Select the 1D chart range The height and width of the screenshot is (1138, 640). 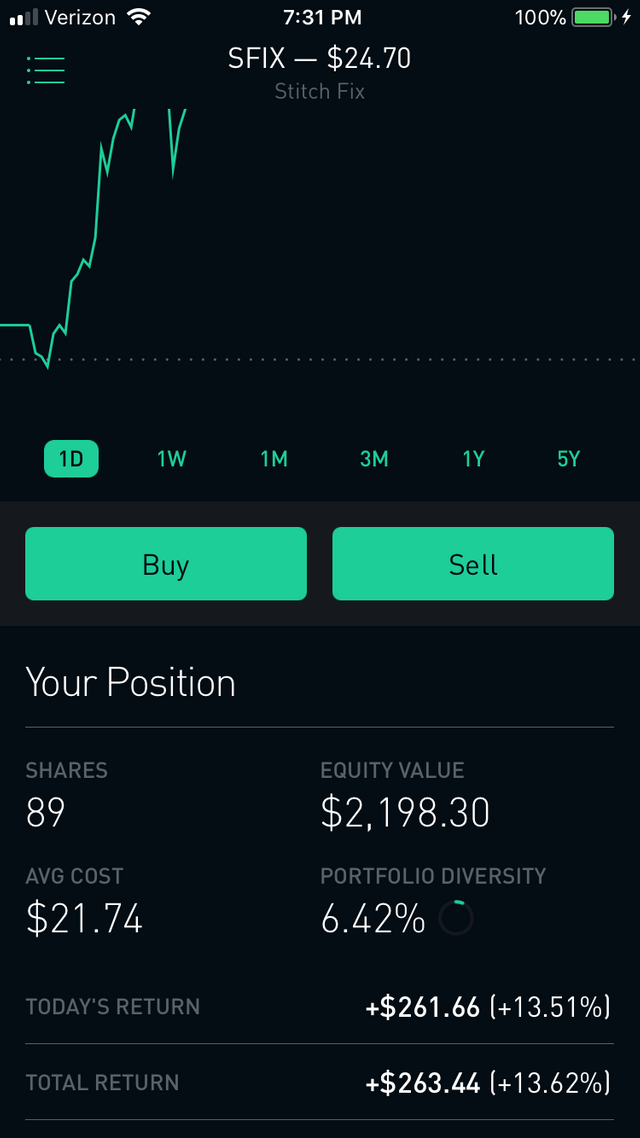click(71, 459)
